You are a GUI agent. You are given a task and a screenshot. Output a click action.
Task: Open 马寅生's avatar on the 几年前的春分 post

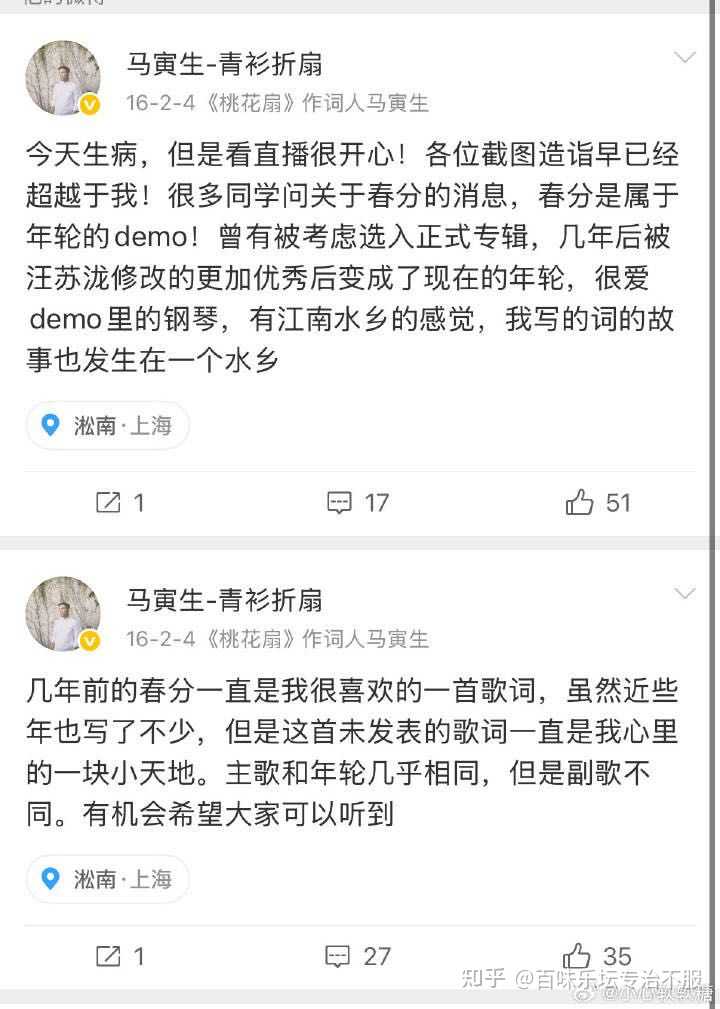click(x=63, y=614)
